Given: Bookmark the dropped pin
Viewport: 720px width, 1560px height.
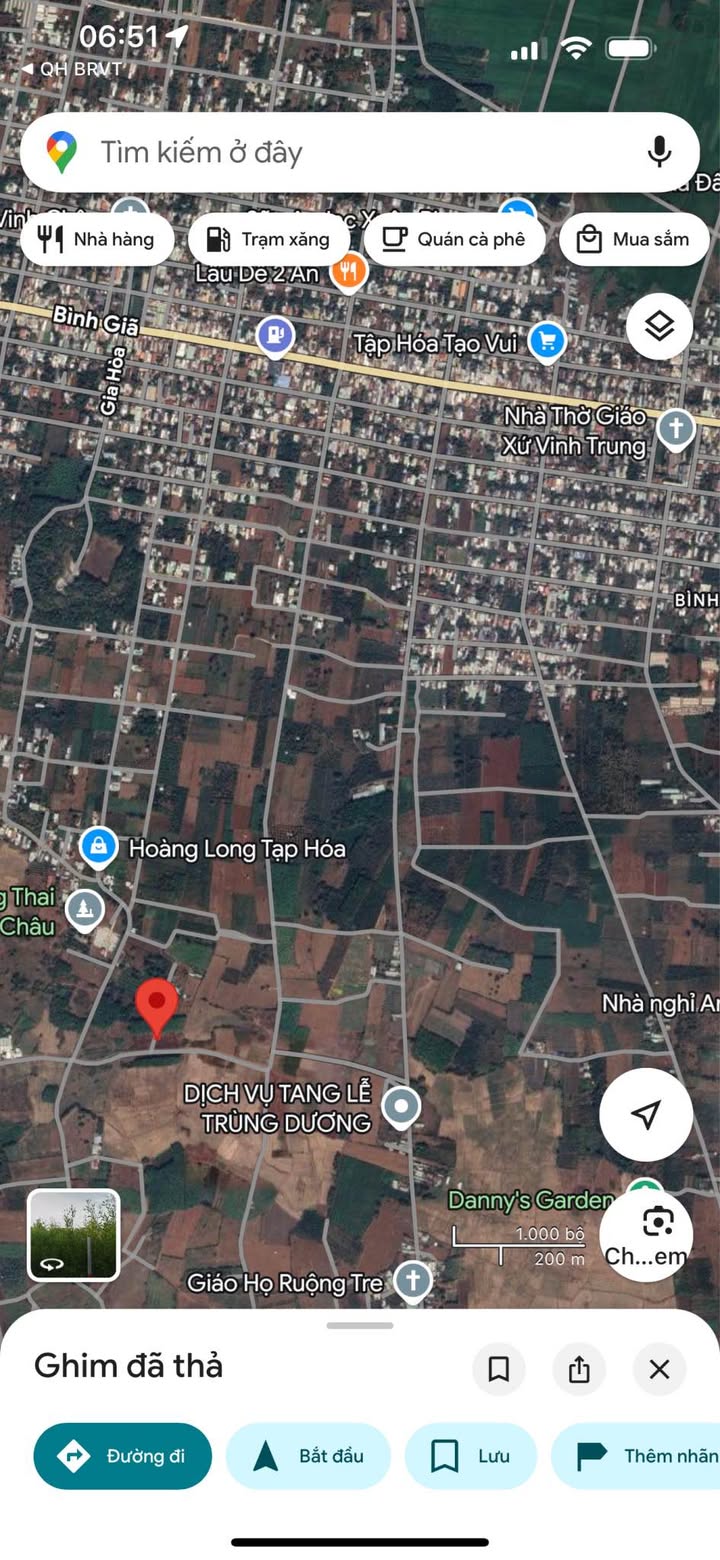Looking at the screenshot, I should (x=498, y=1369).
